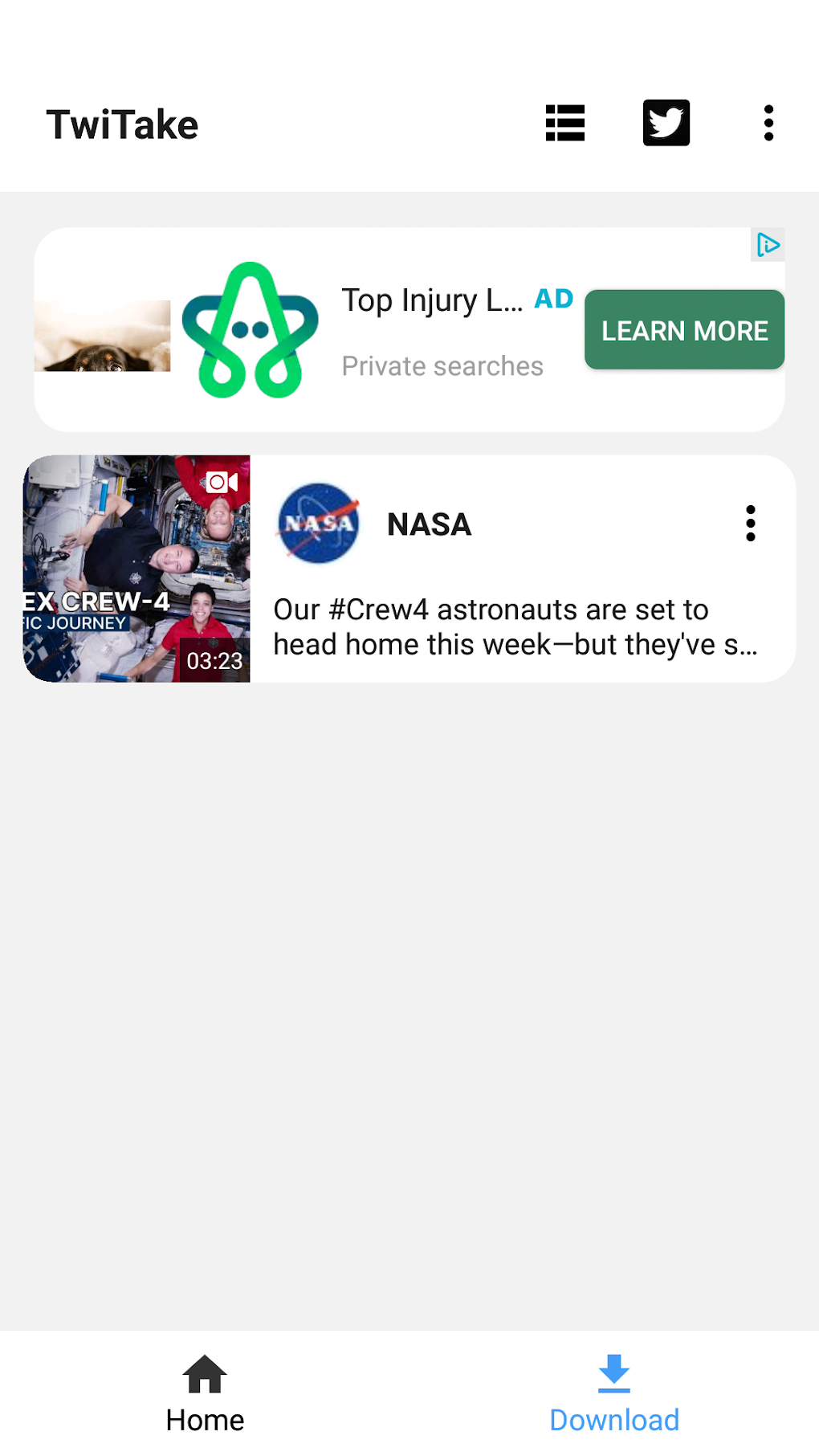Open the overflow menu in the top bar
This screenshot has height=1456, width=819.
click(x=768, y=122)
